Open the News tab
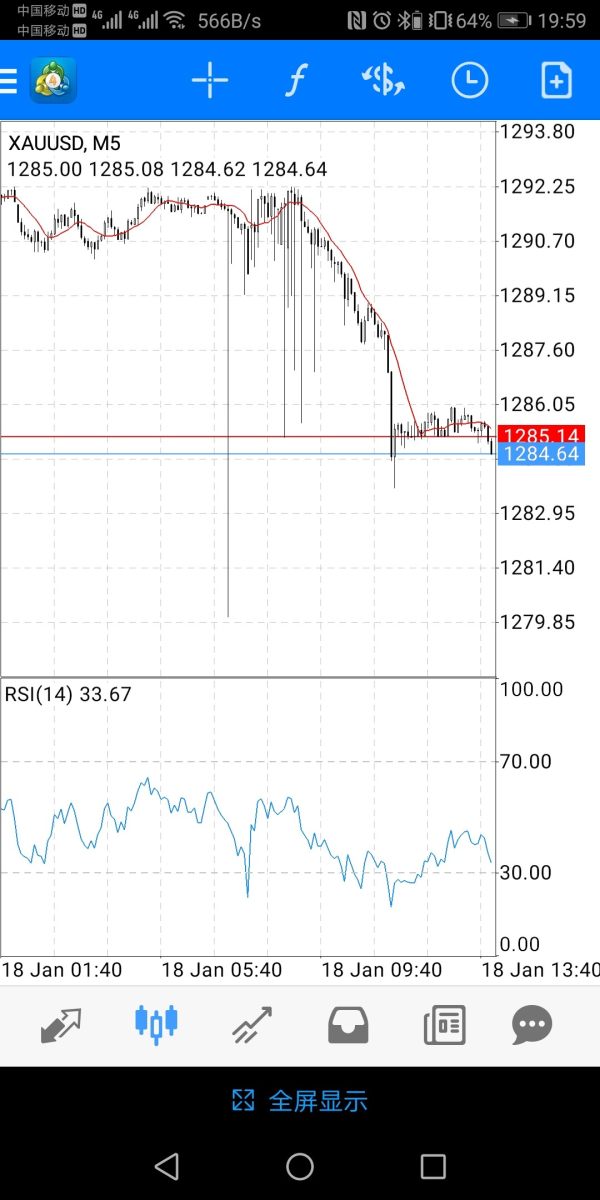Image resolution: width=600 pixels, height=1200 pixels. pyautogui.click(x=444, y=1025)
